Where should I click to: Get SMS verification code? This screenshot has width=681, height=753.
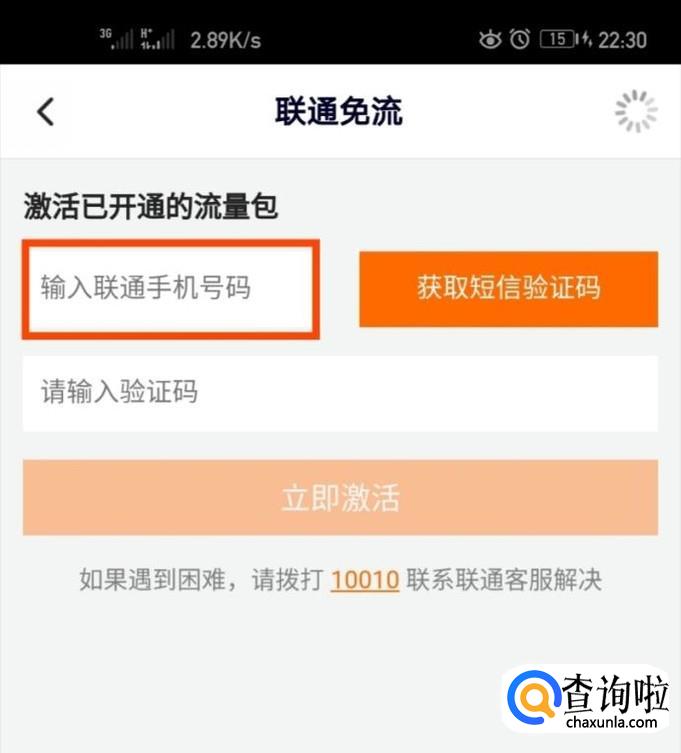point(508,288)
